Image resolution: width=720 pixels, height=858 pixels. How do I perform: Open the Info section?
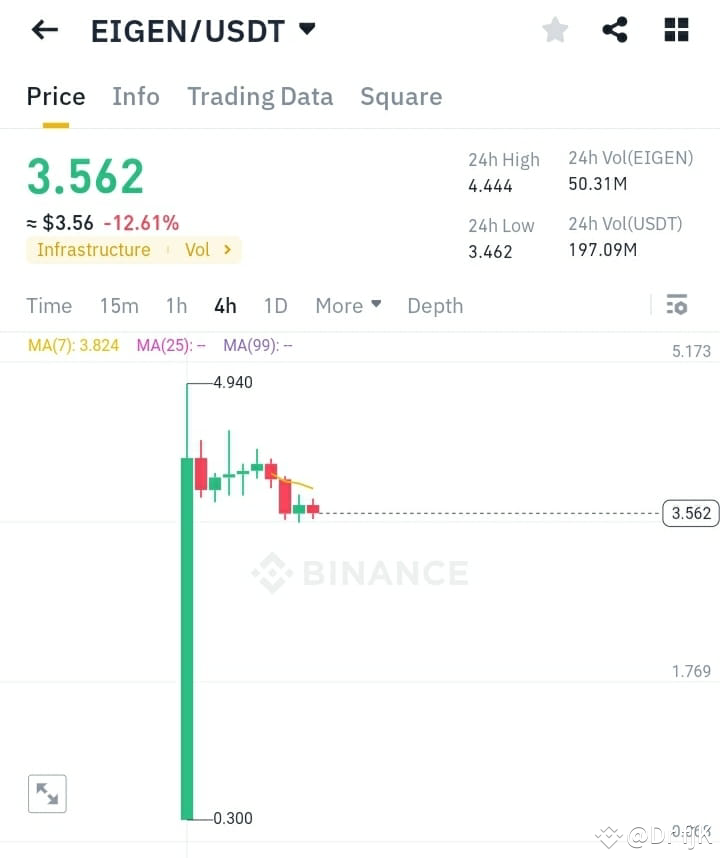pos(136,96)
